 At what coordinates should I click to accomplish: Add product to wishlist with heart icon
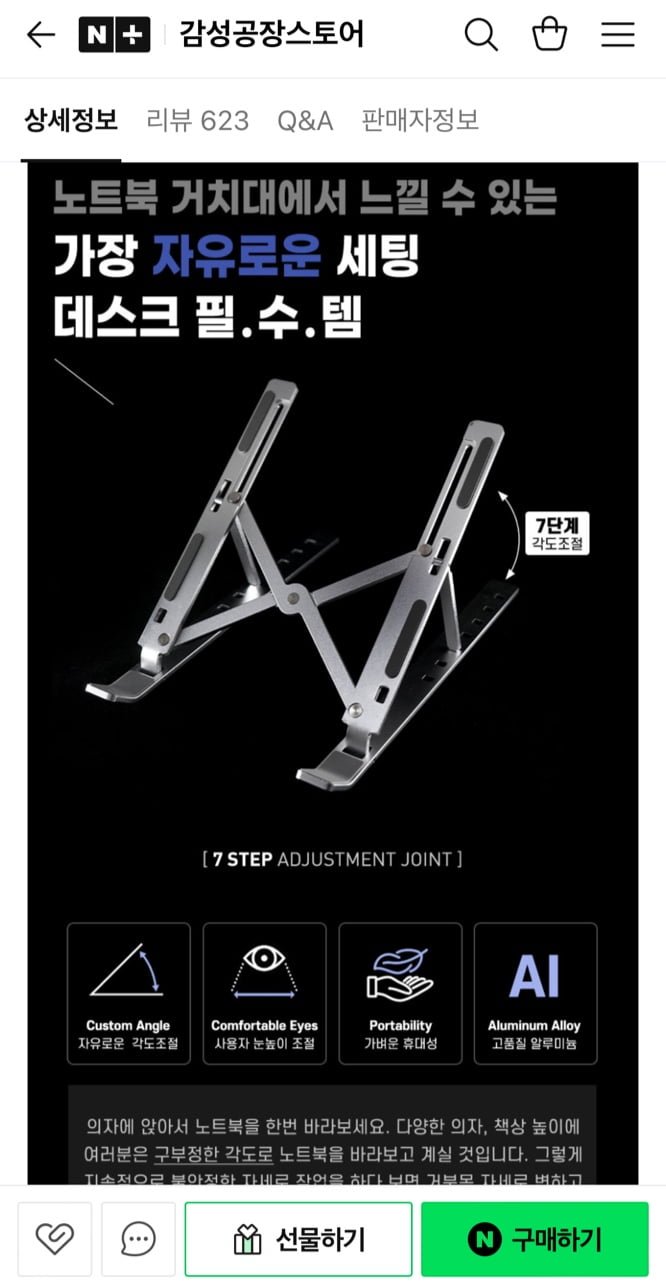coord(54,1239)
